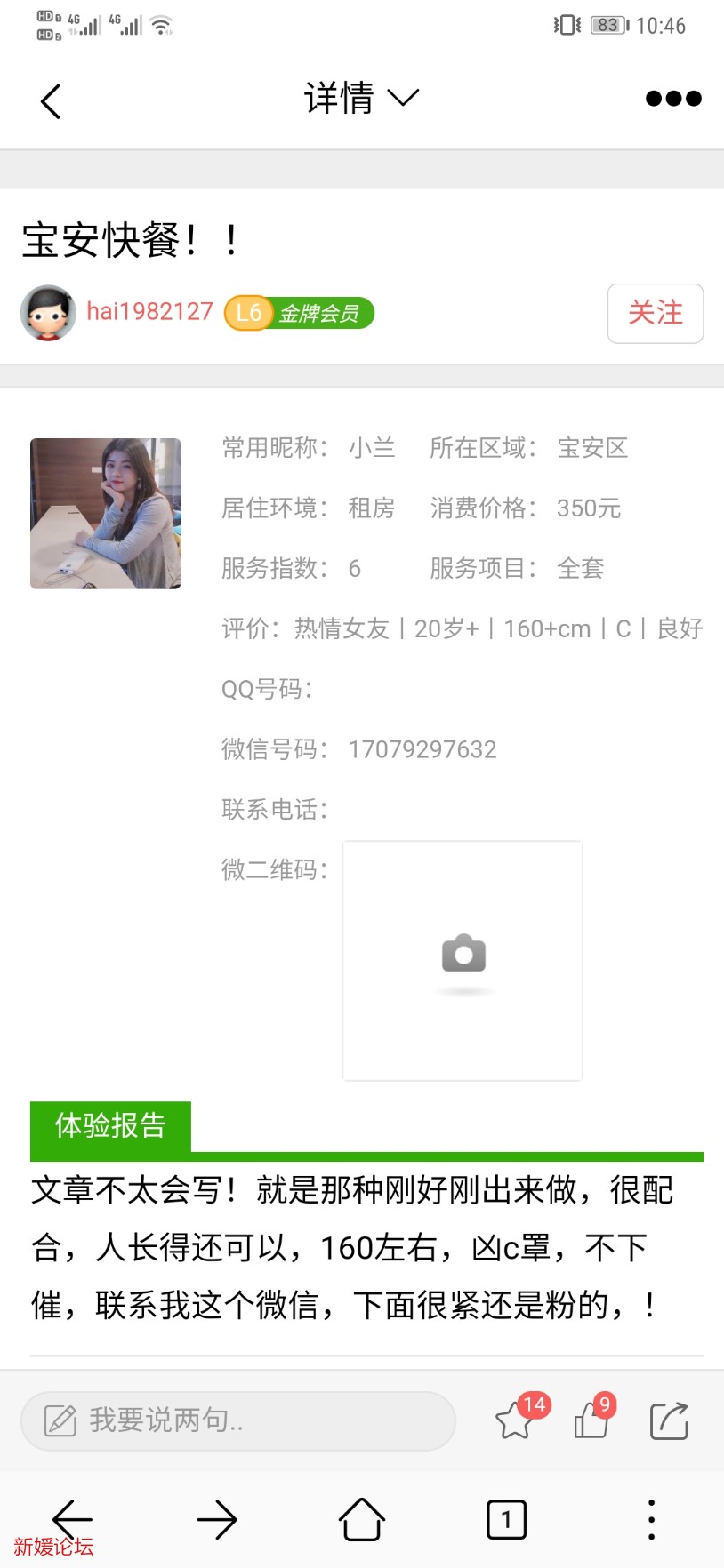Expand the 详情 title dropdown

coord(404,99)
